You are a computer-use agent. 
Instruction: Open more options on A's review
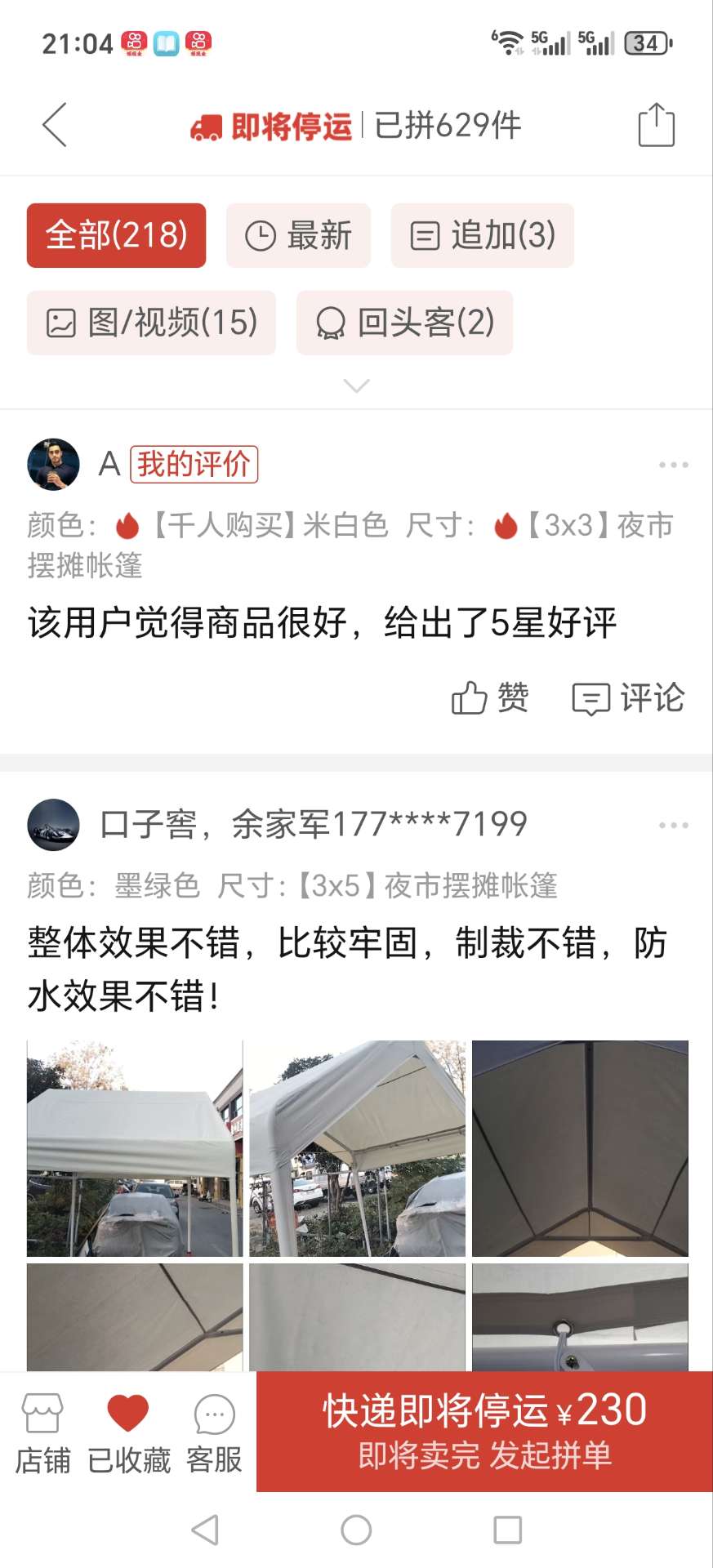click(x=673, y=465)
